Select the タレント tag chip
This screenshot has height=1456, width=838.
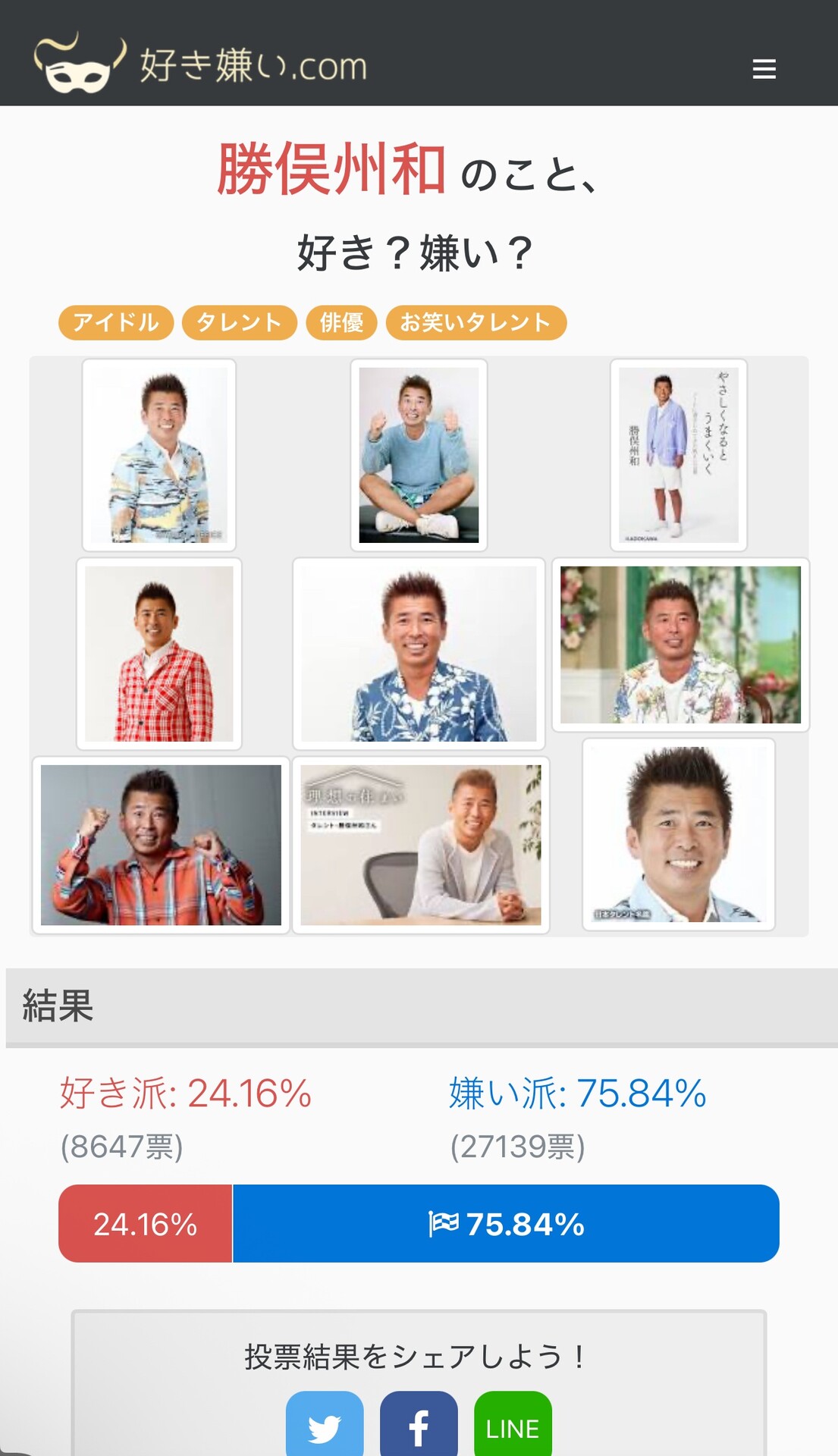(240, 323)
